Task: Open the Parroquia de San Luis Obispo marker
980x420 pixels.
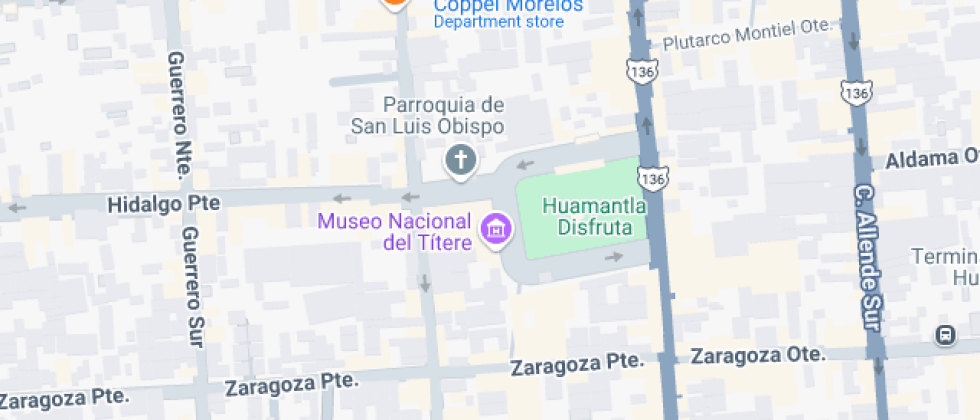Action: coord(461,161)
